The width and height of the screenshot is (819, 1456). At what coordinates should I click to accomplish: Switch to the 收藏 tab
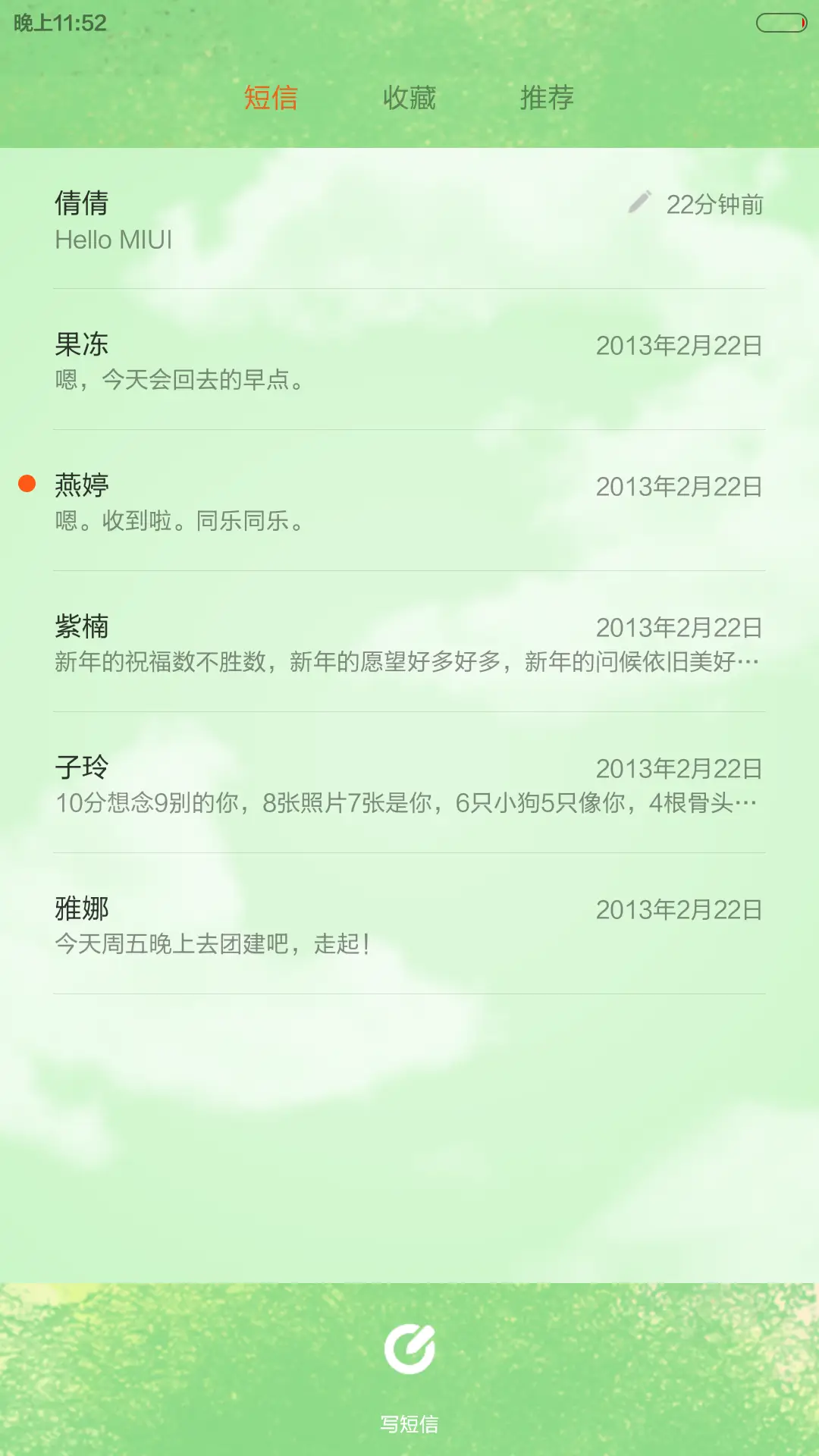[x=409, y=98]
